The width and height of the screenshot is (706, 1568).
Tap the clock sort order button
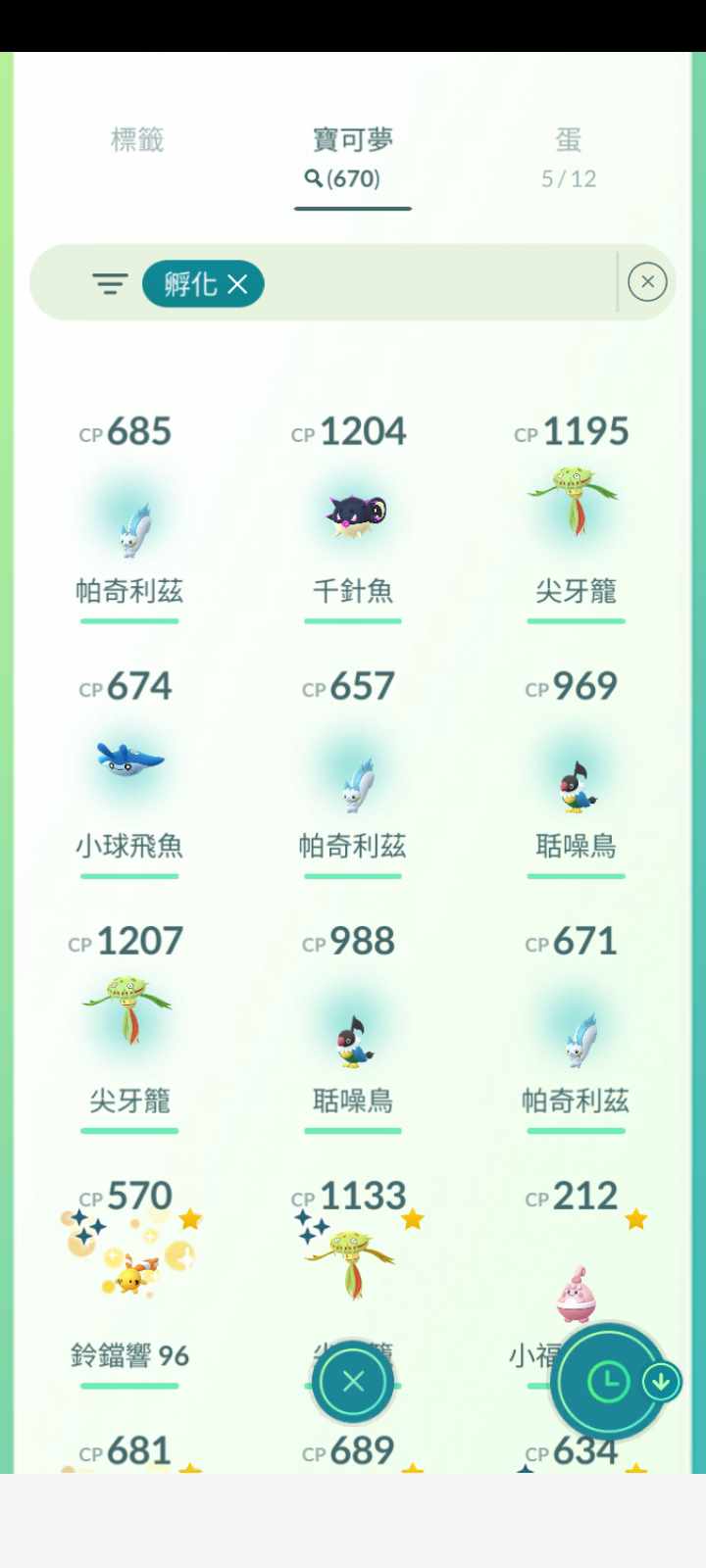click(609, 1382)
